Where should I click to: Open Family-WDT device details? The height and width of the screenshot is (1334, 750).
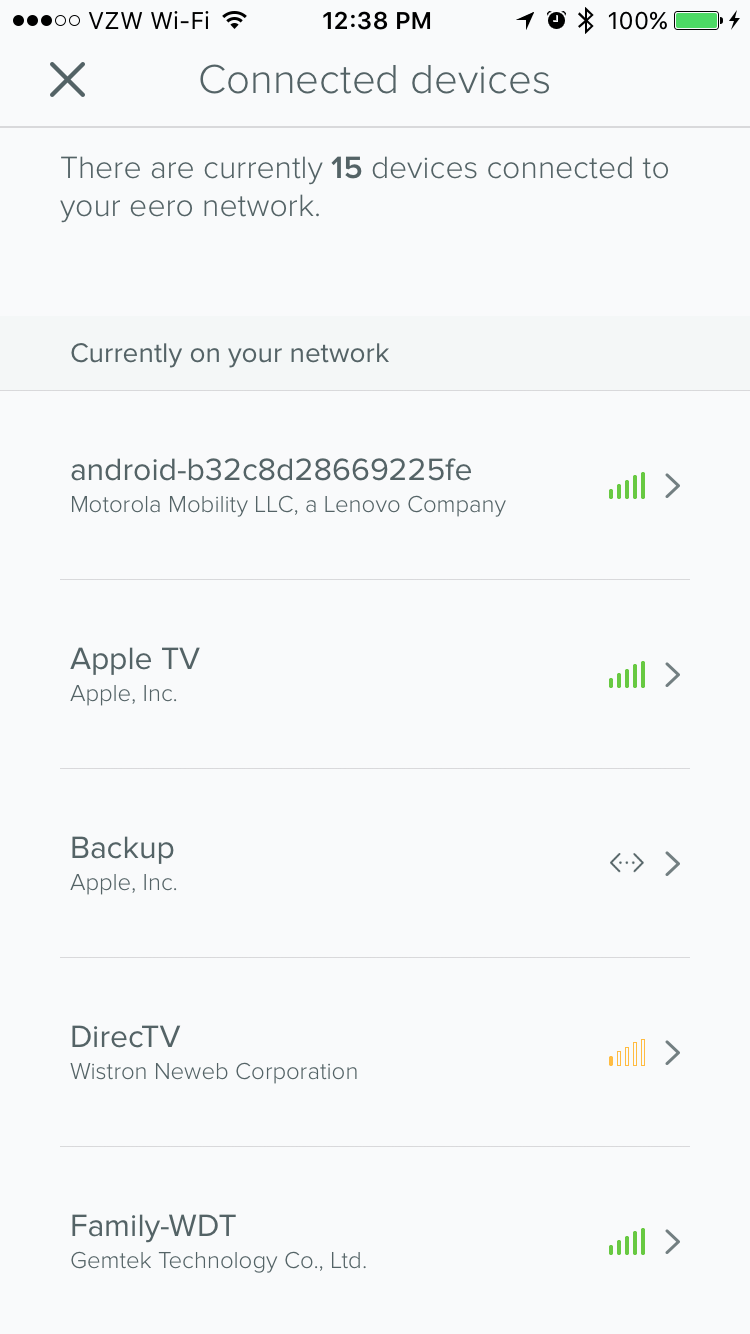pyautogui.click(x=375, y=1241)
